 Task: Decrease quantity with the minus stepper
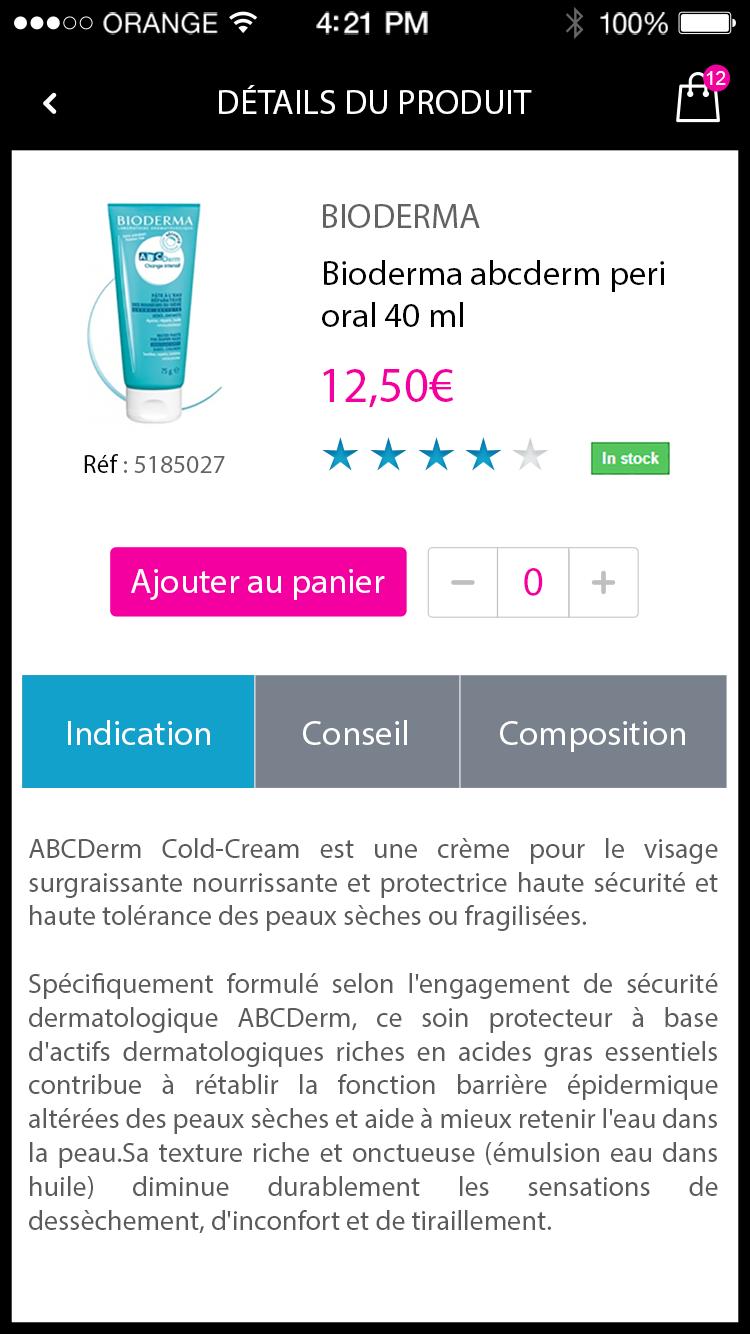[x=462, y=582]
